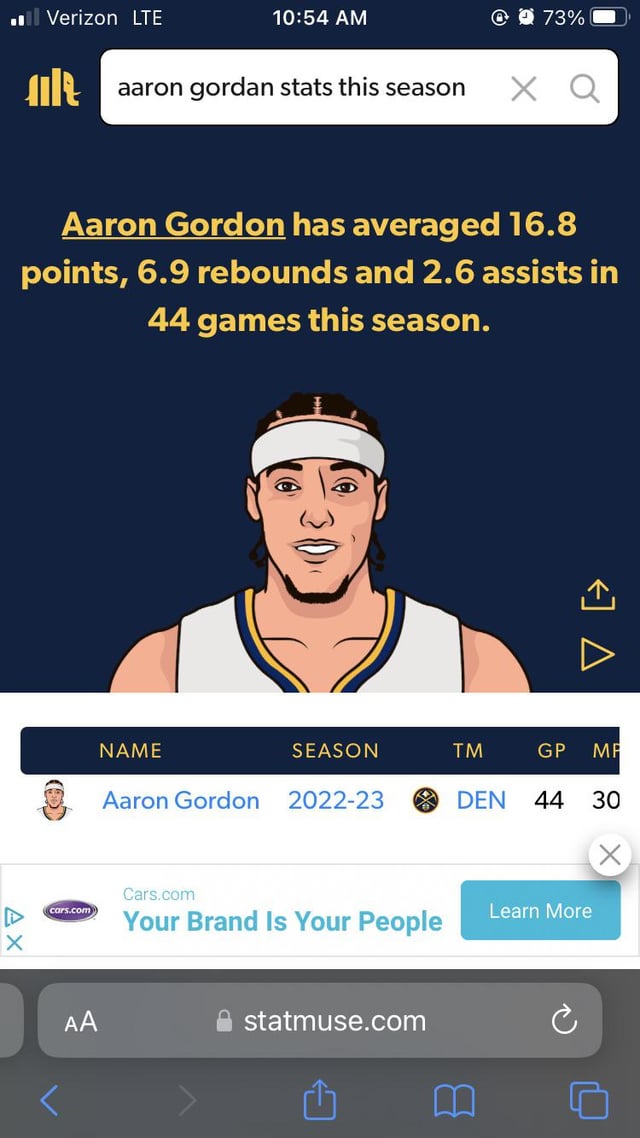Open the 2022-23 season link

tap(335, 800)
